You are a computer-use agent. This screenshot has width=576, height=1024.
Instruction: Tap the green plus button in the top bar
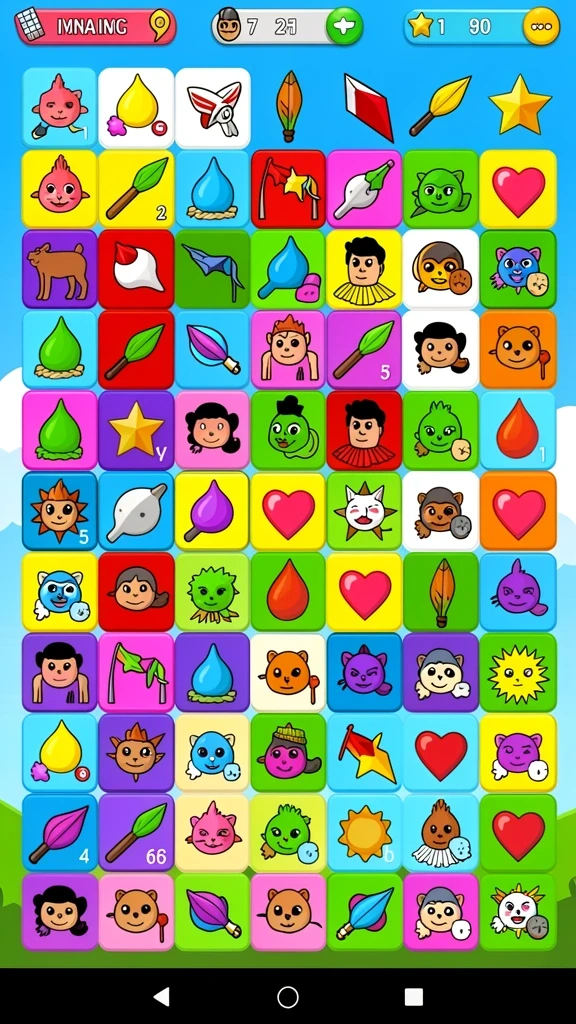click(344, 26)
